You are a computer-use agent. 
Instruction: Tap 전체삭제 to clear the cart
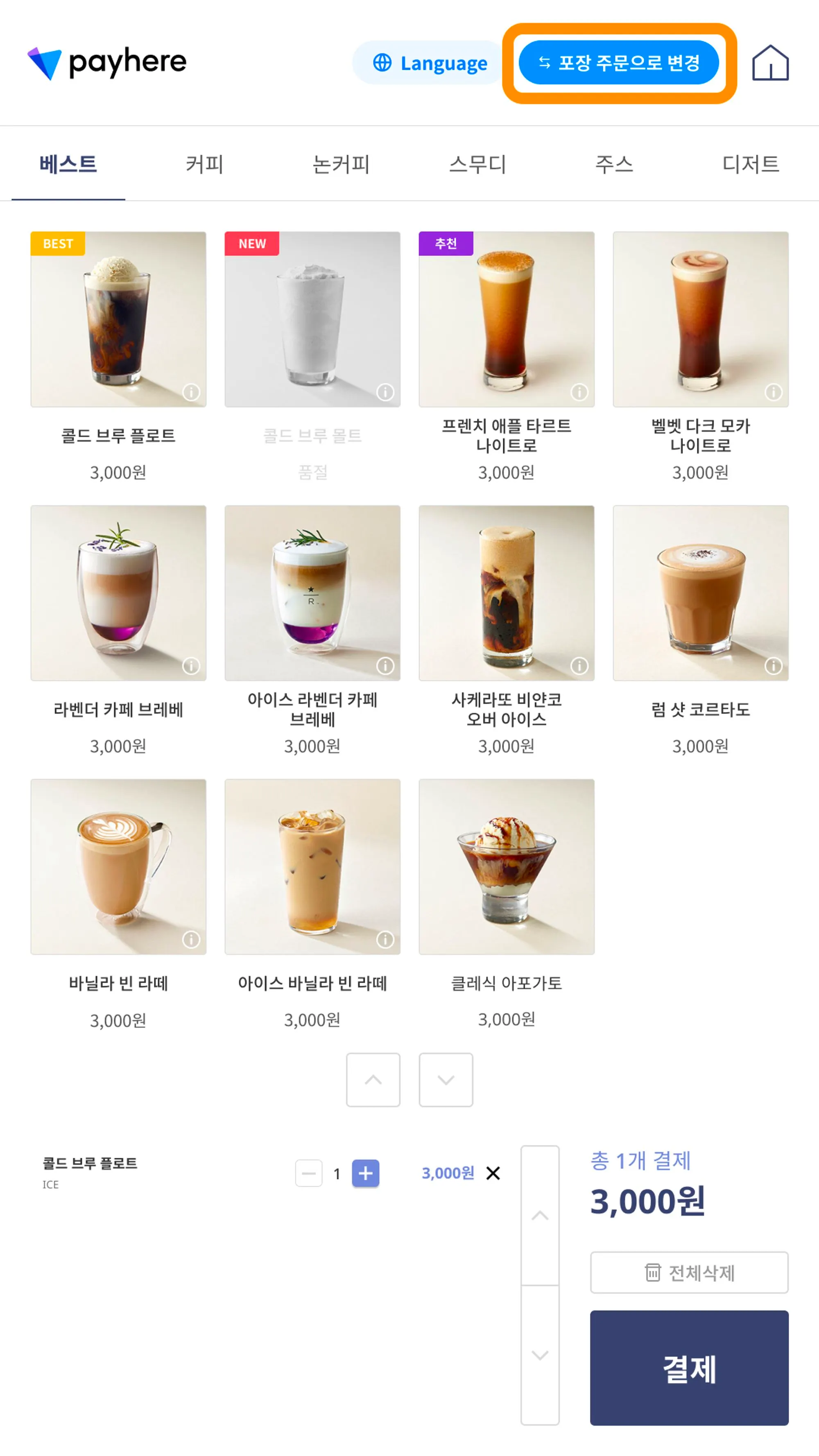pyautogui.click(x=689, y=1272)
